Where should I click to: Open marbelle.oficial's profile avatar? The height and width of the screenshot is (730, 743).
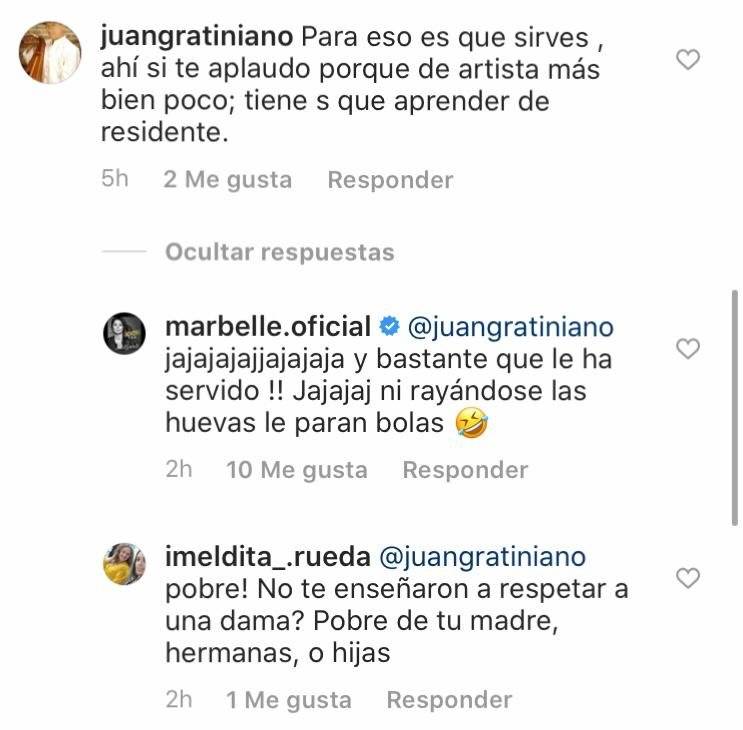tap(125, 333)
